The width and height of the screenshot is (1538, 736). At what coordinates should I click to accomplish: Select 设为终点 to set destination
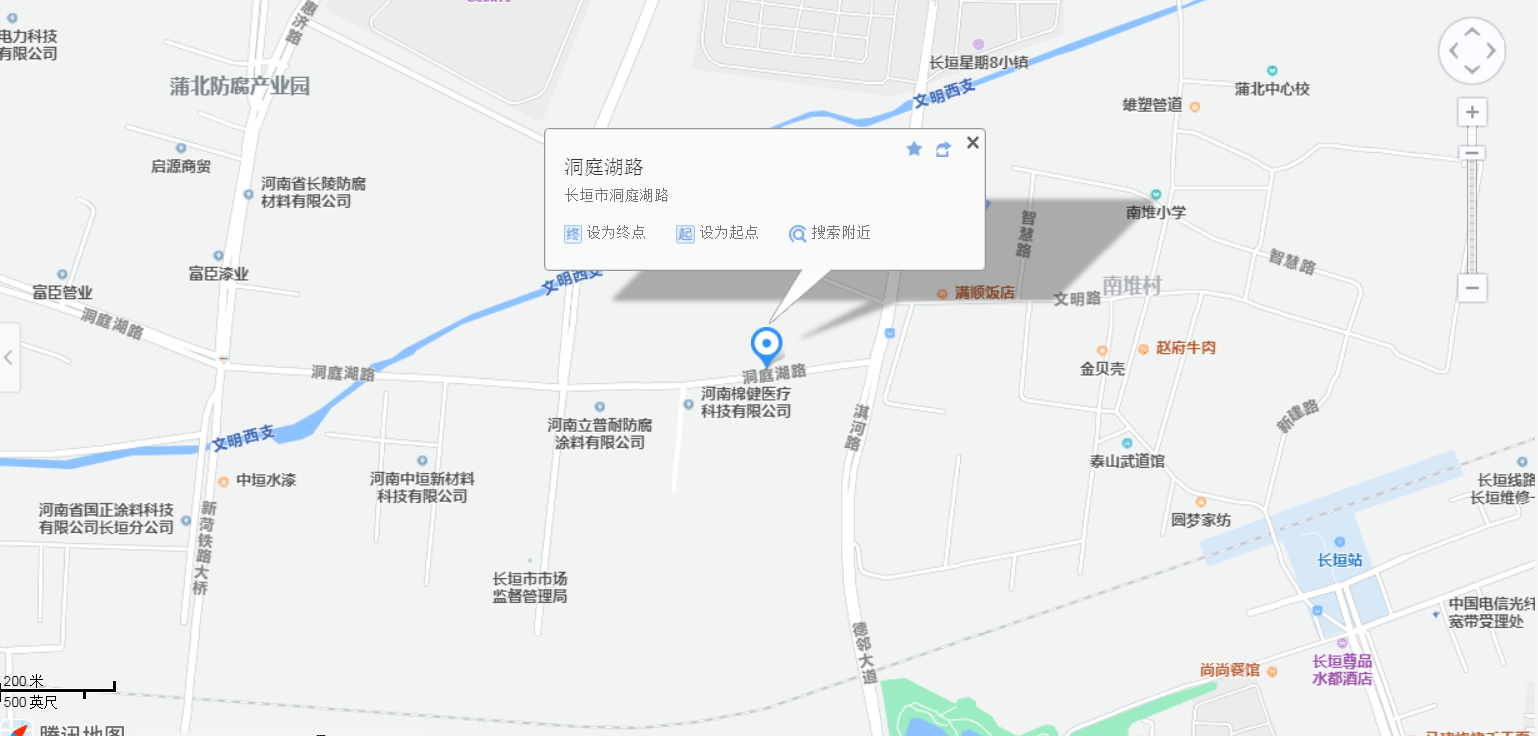[x=606, y=233]
